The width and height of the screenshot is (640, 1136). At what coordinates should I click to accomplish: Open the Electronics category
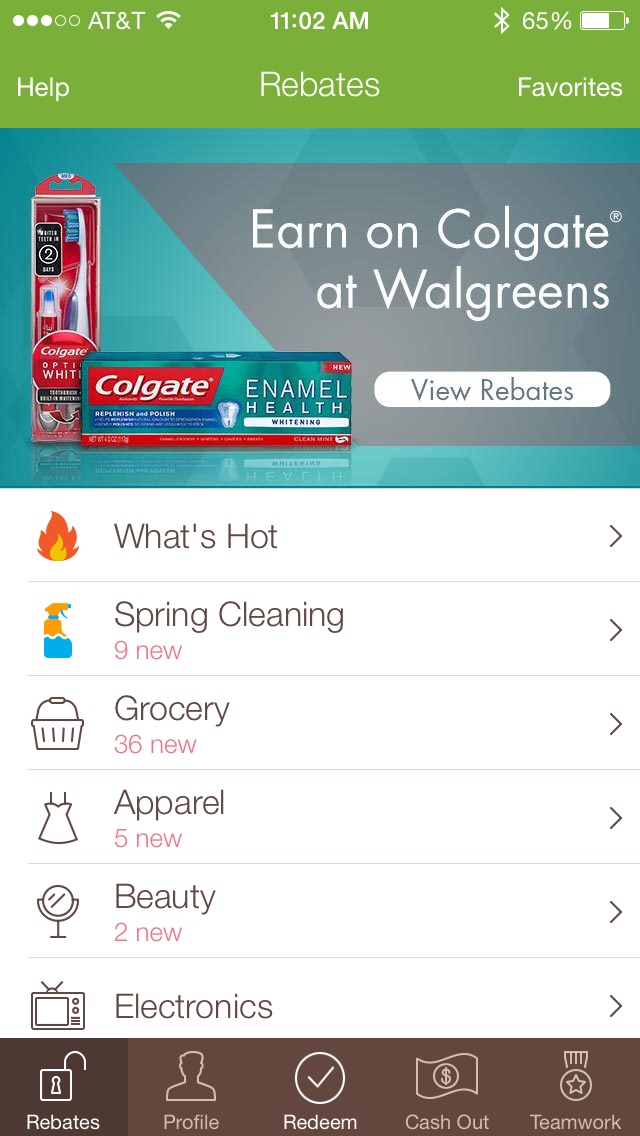320,1004
